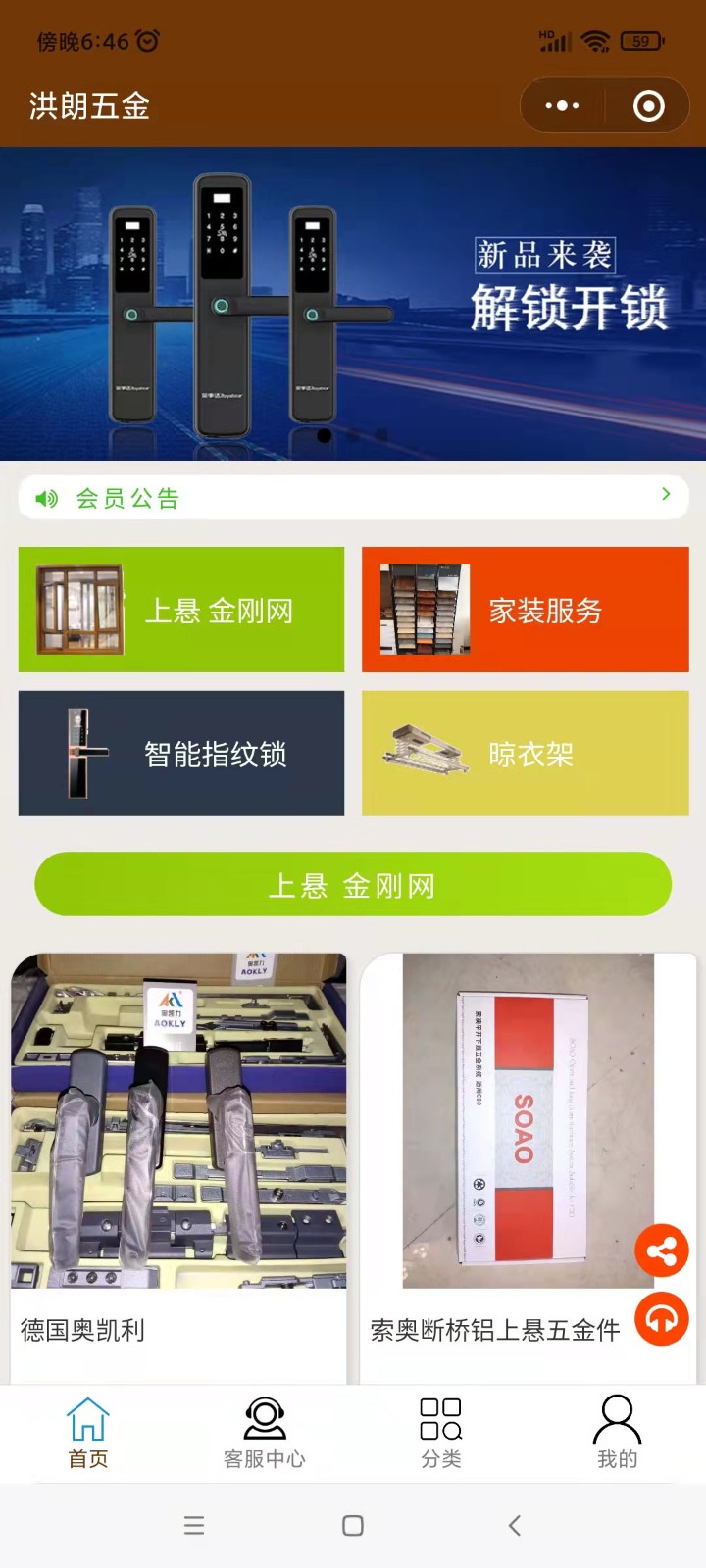Switch to the 我的 tab
Screen dimensions: 706x1568
click(x=618, y=1433)
